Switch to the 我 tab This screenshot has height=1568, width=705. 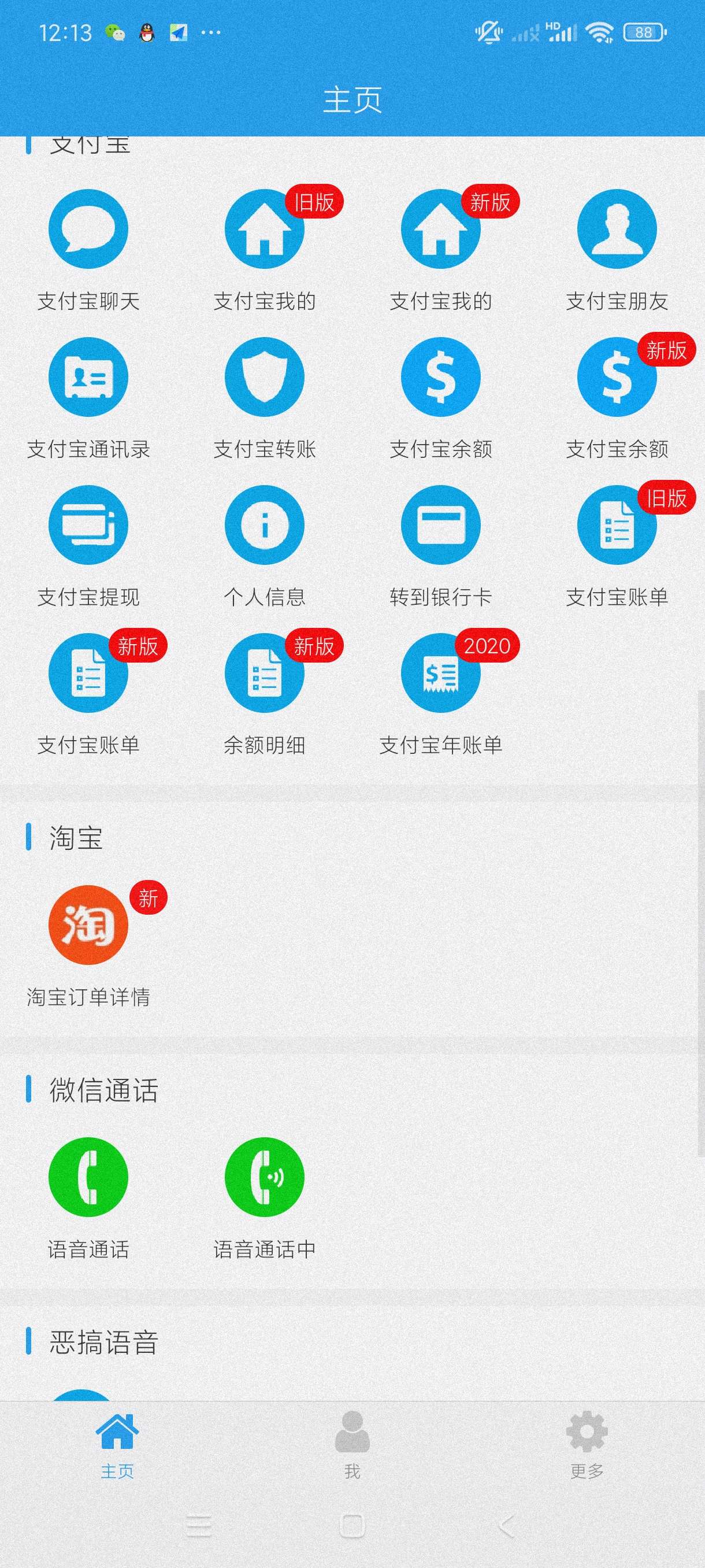coord(352,1444)
